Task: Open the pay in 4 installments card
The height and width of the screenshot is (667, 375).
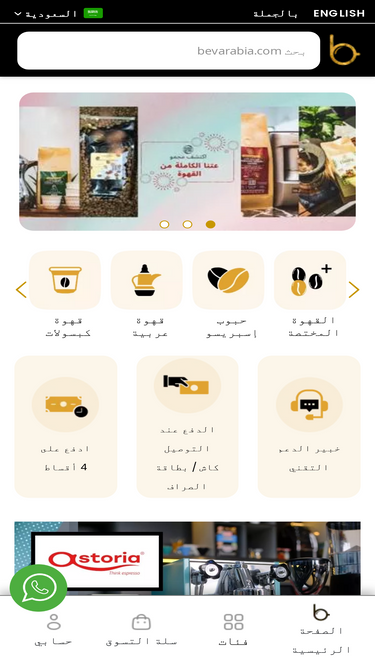Action: pos(66,427)
